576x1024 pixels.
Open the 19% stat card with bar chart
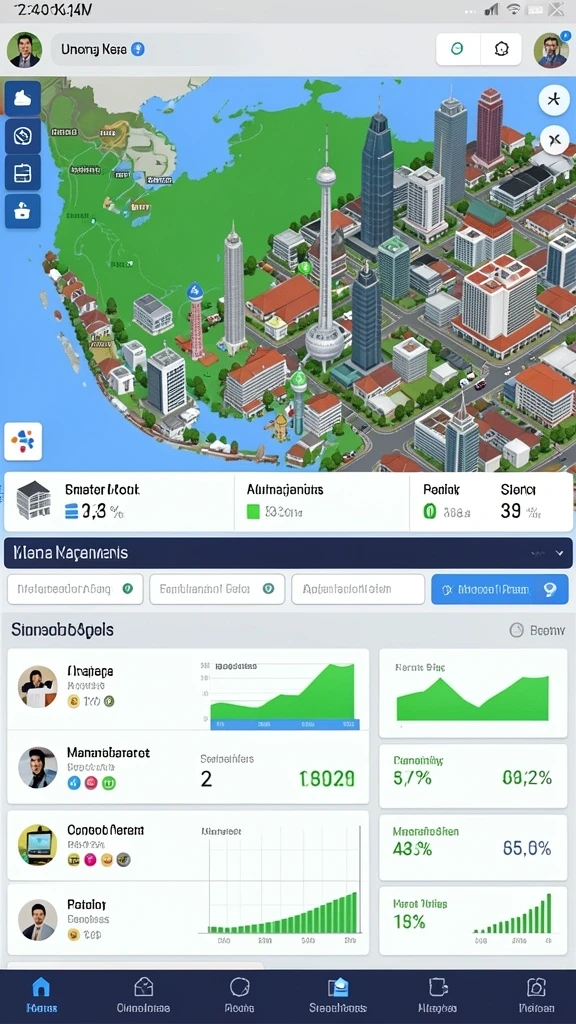click(473, 920)
